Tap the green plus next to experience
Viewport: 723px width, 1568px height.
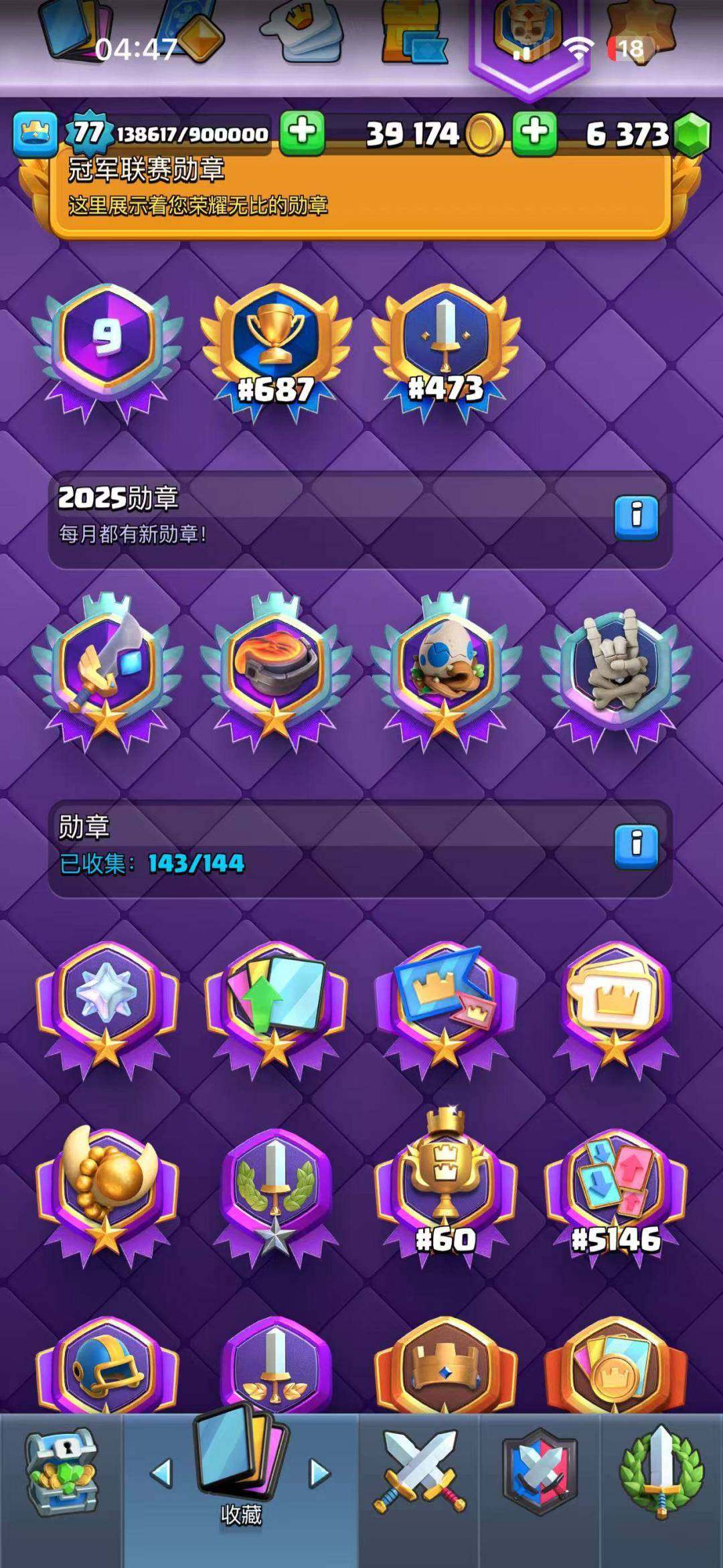click(x=302, y=132)
